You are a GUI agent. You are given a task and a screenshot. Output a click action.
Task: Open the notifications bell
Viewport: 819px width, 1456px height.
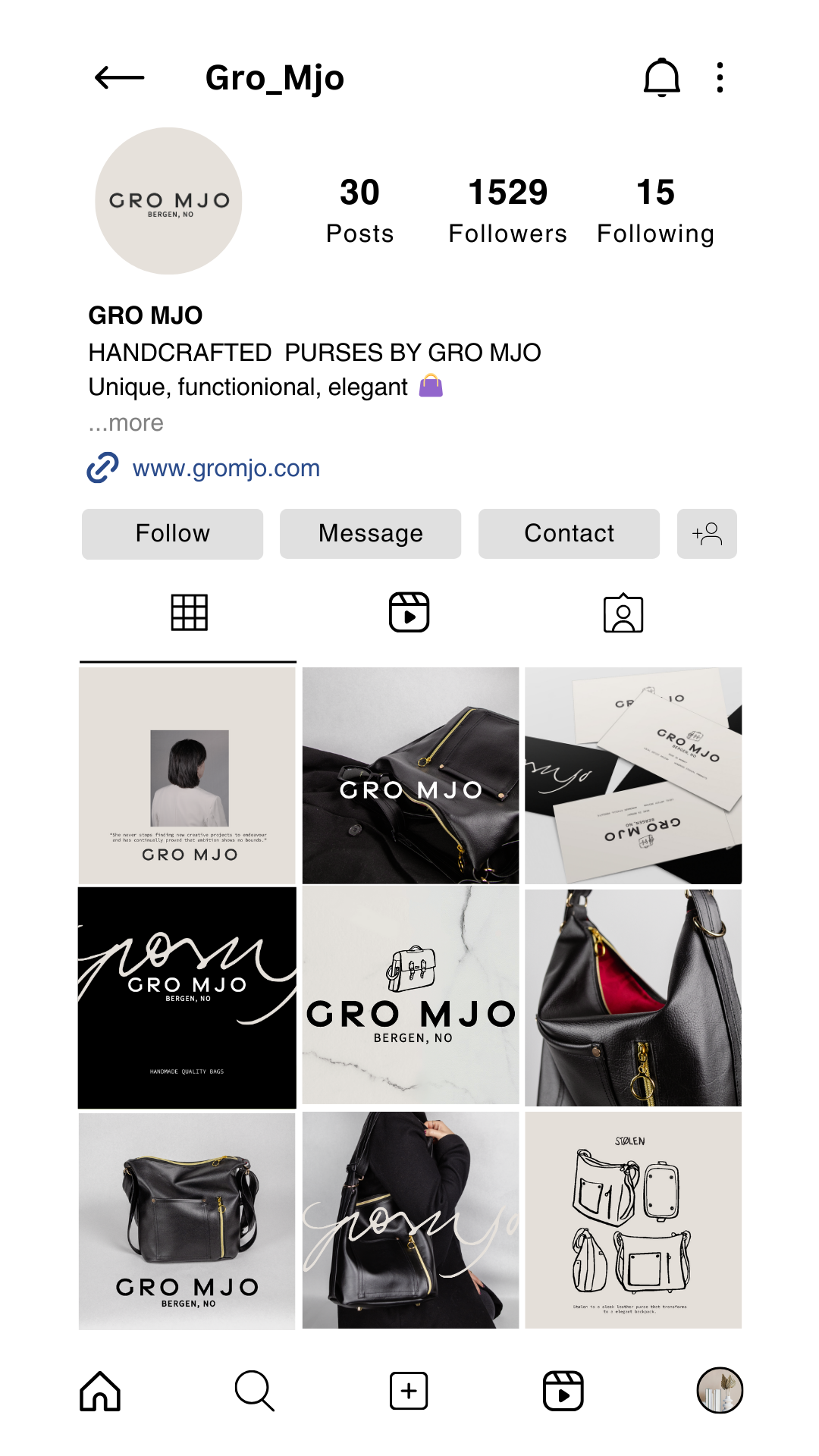tap(661, 77)
